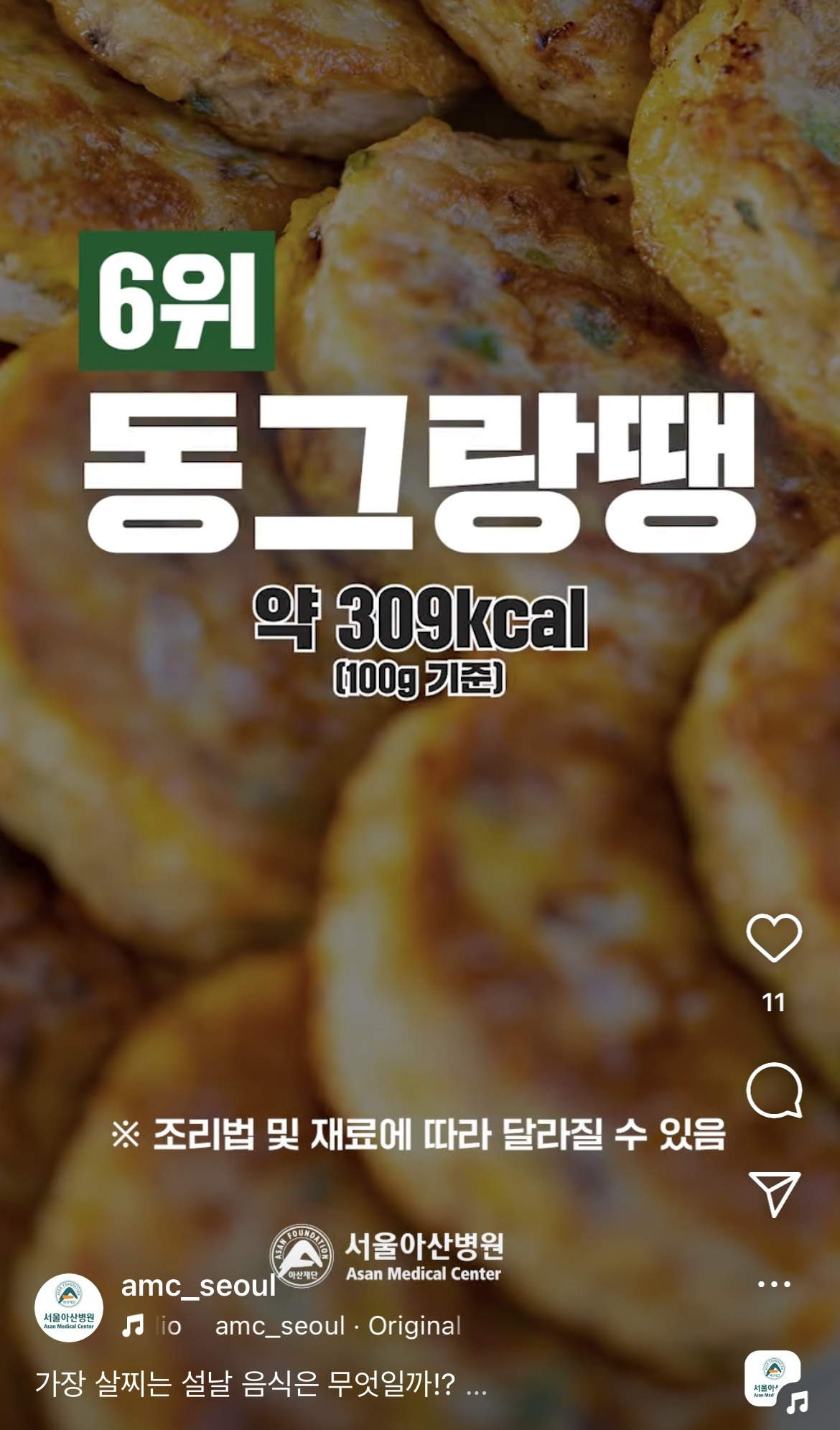Image resolution: width=840 pixels, height=1430 pixels.
Task: Tap the amc_seoul username
Action: (198, 1286)
